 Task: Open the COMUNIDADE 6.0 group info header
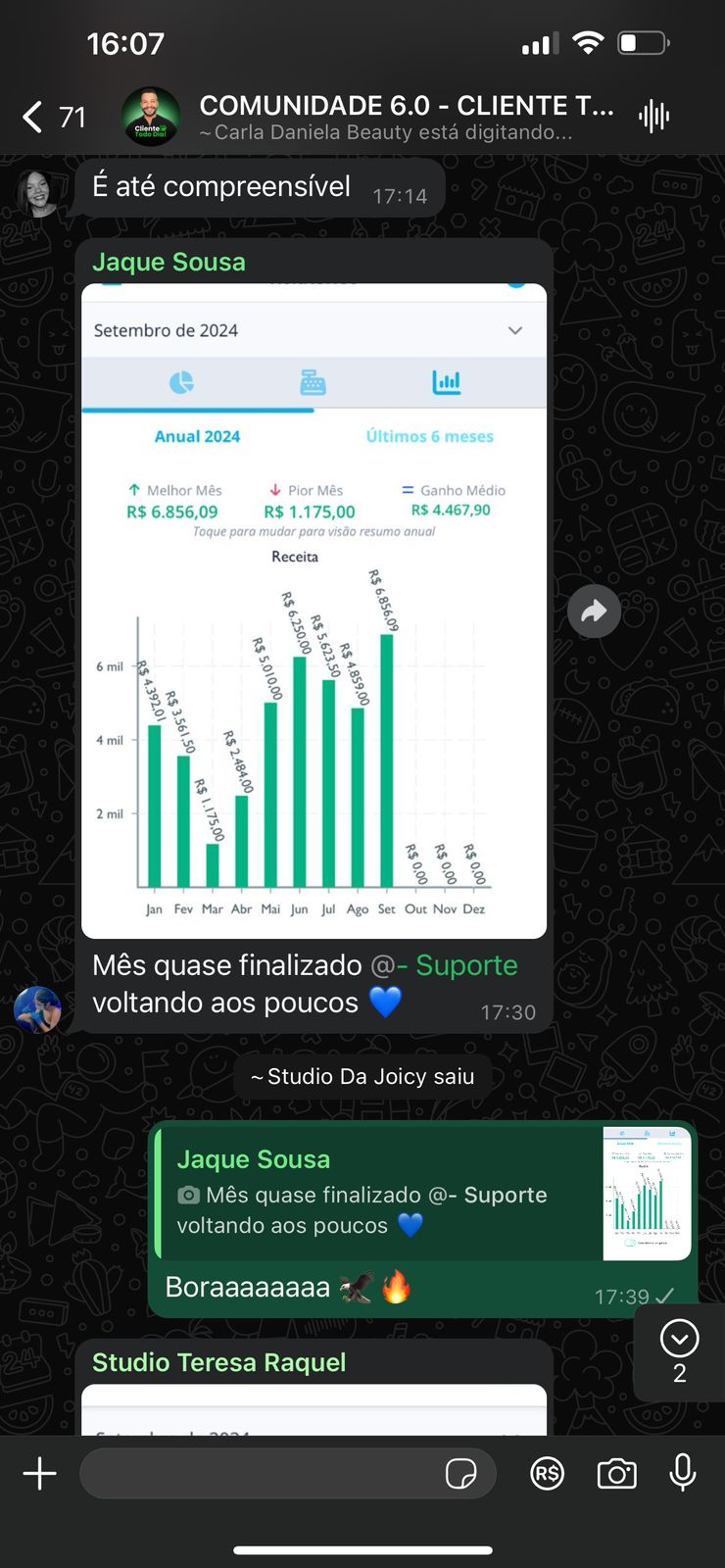click(407, 117)
